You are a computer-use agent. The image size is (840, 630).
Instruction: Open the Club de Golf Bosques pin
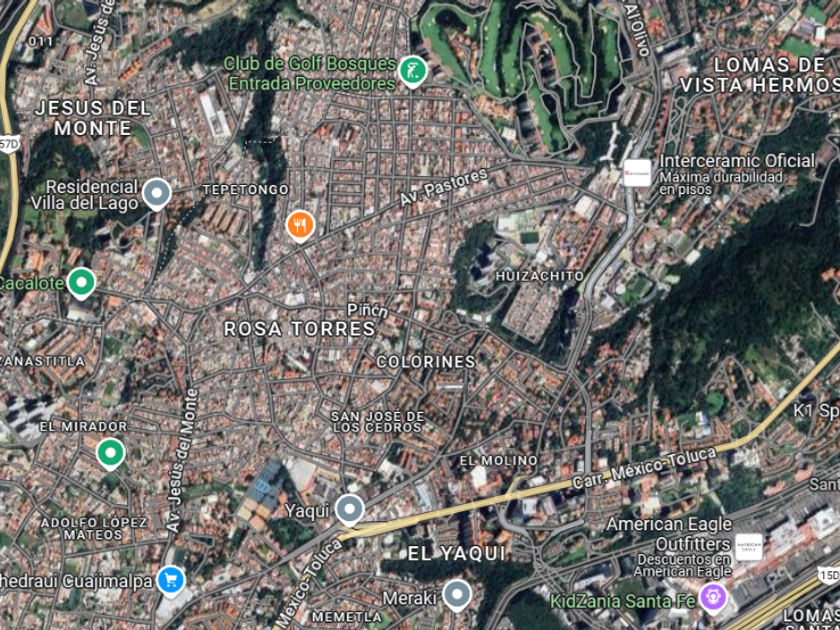point(411,70)
